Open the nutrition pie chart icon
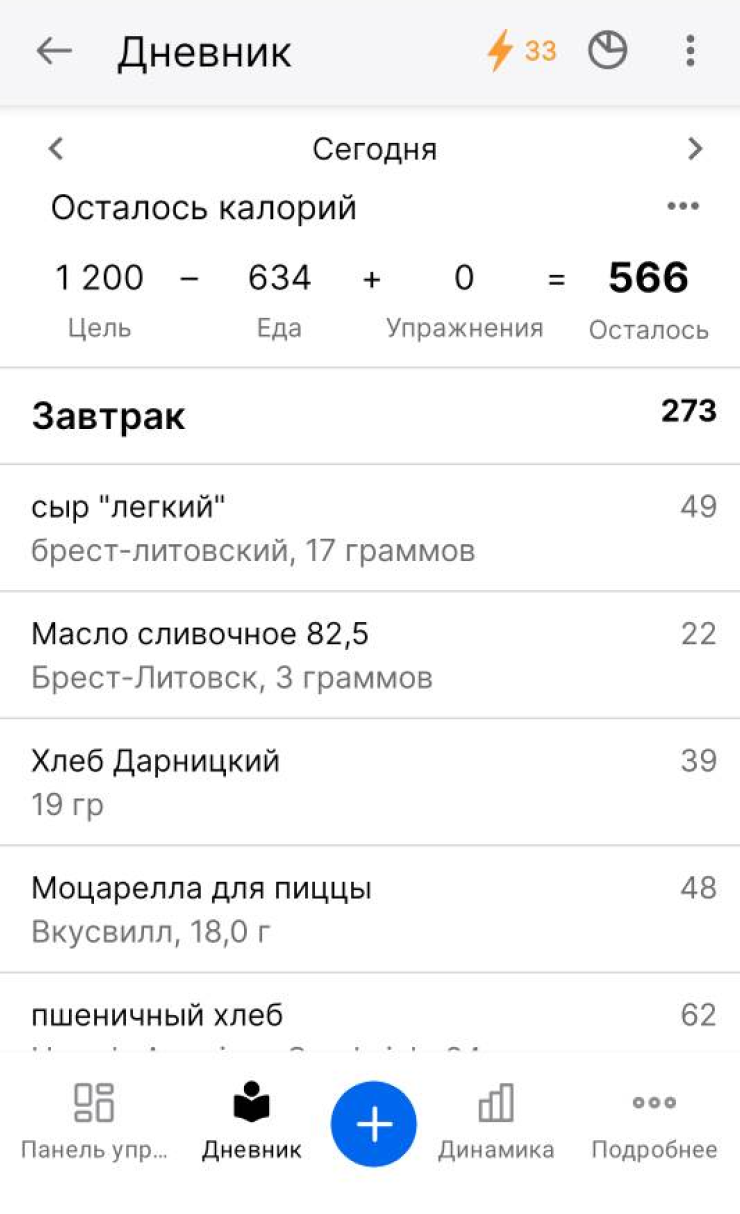 pos(609,48)
